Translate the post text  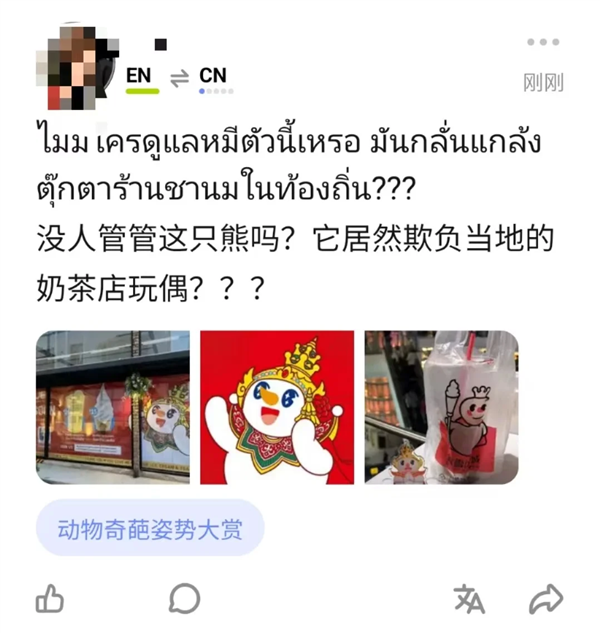coord(469,599)
